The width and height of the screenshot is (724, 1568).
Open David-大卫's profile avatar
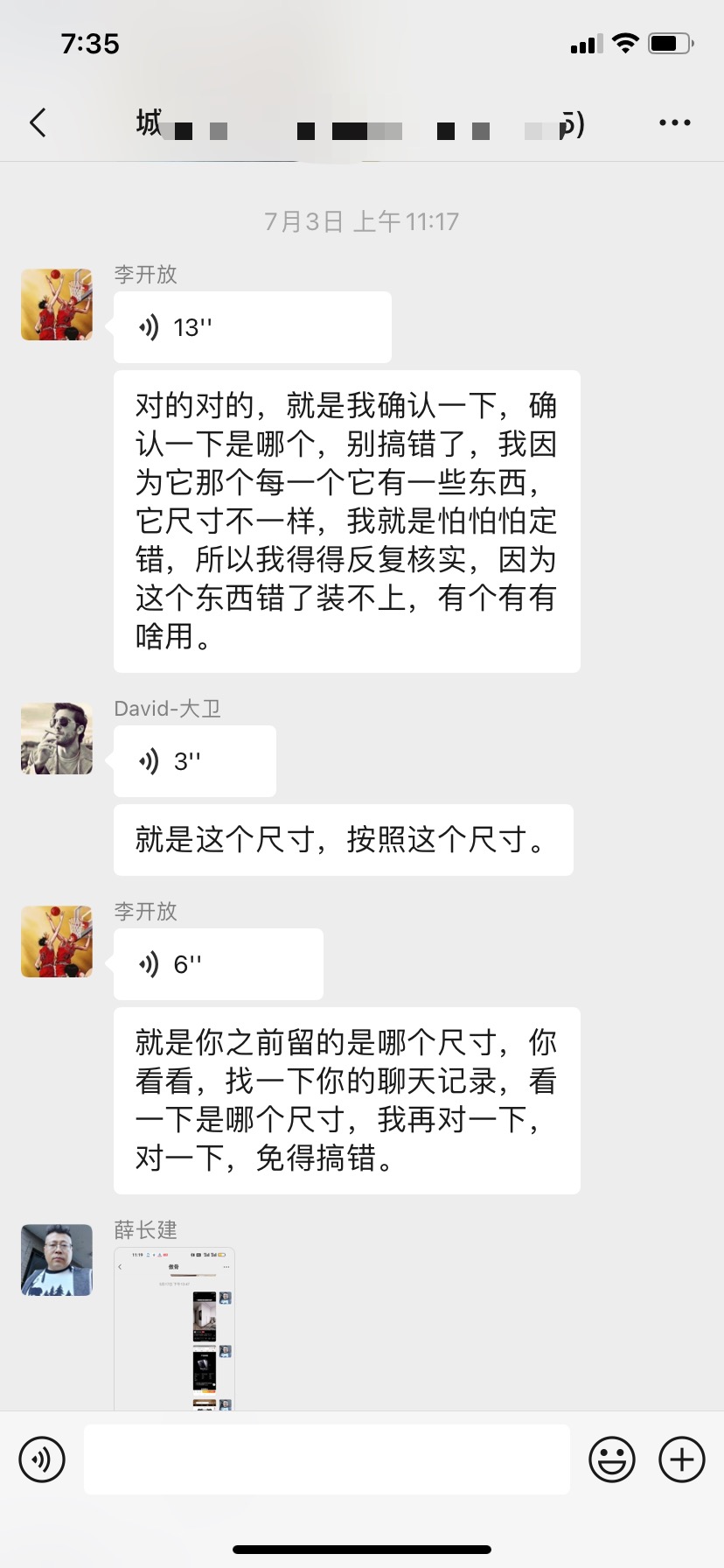click(57, 738)
